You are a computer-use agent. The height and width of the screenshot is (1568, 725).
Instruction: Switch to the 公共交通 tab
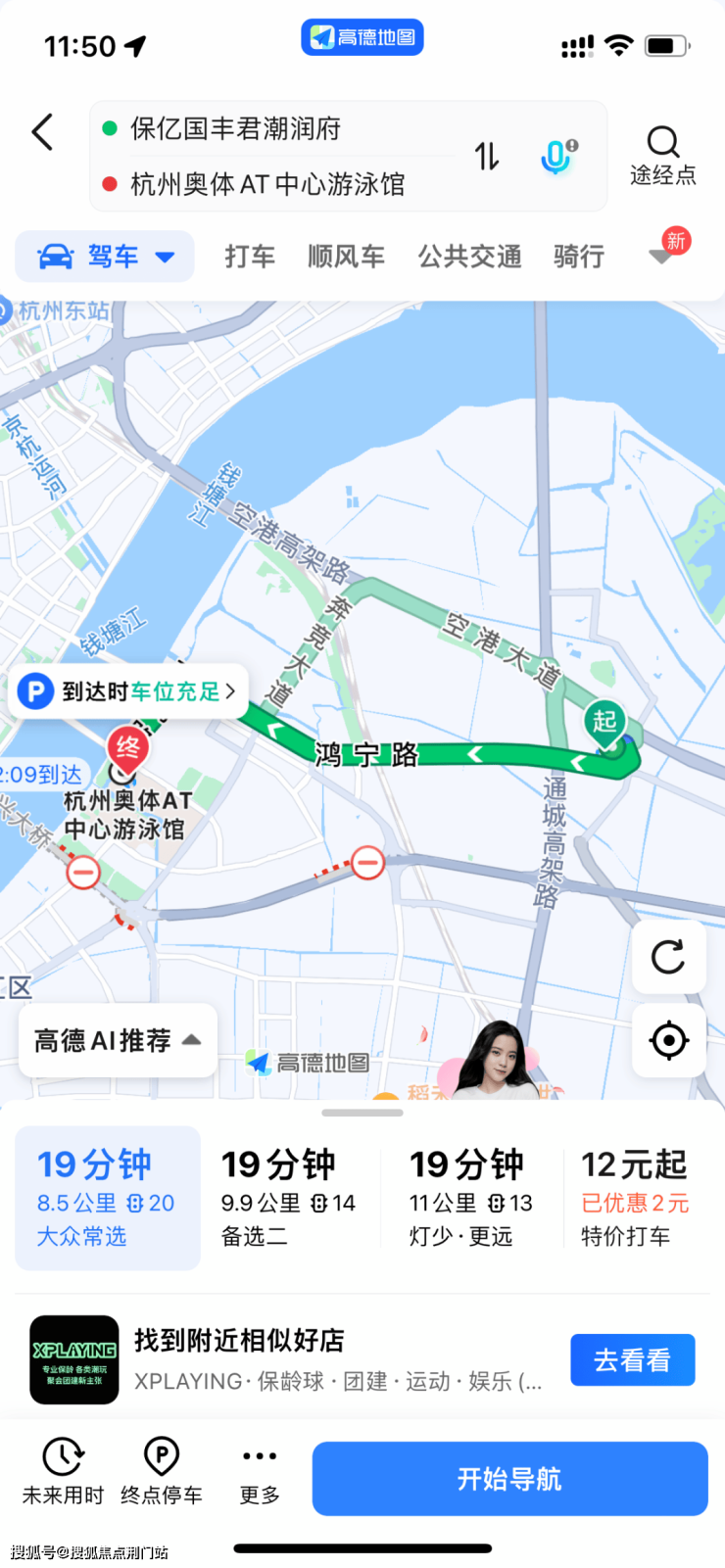[469, 257]
